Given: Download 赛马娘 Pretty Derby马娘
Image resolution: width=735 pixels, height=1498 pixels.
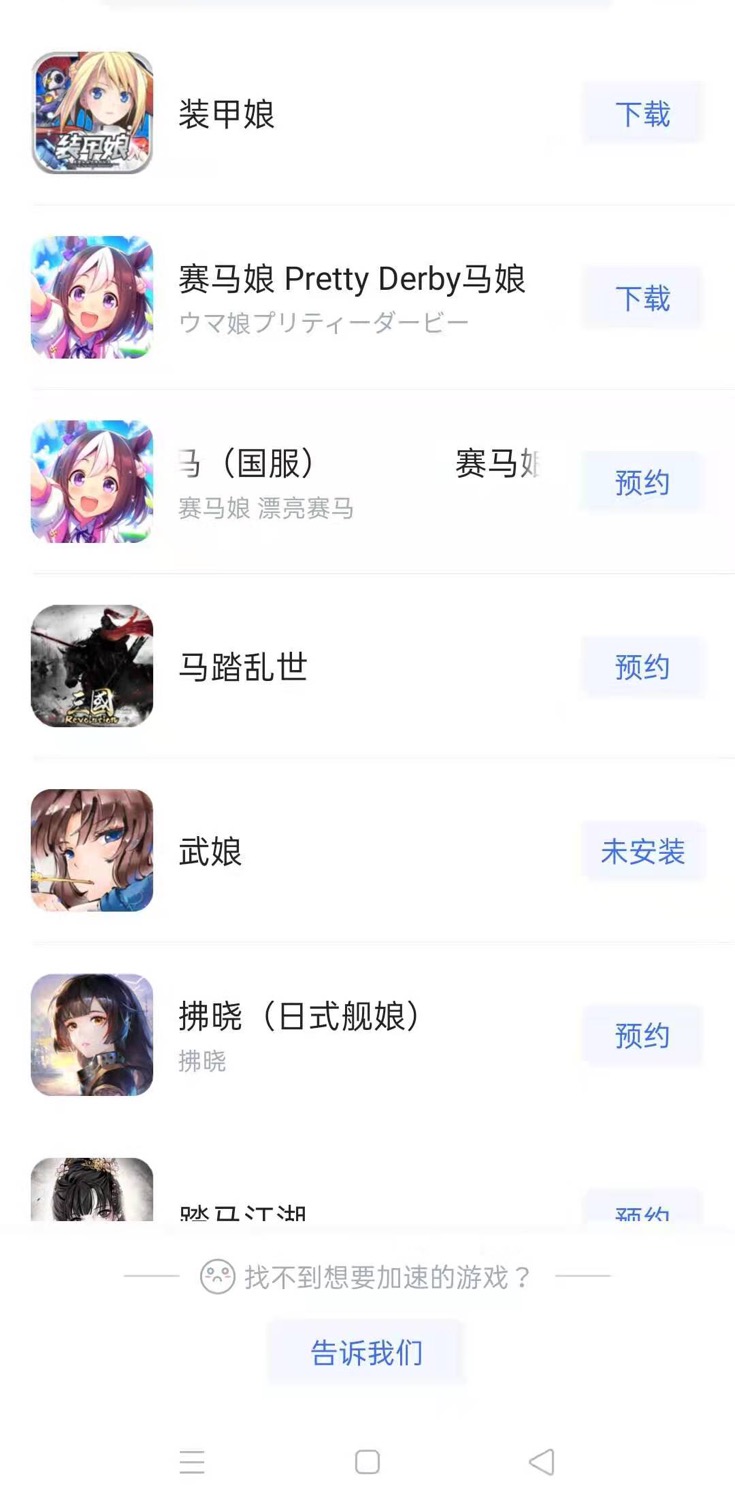Looking at the screenshot, I should click(642, 298).
